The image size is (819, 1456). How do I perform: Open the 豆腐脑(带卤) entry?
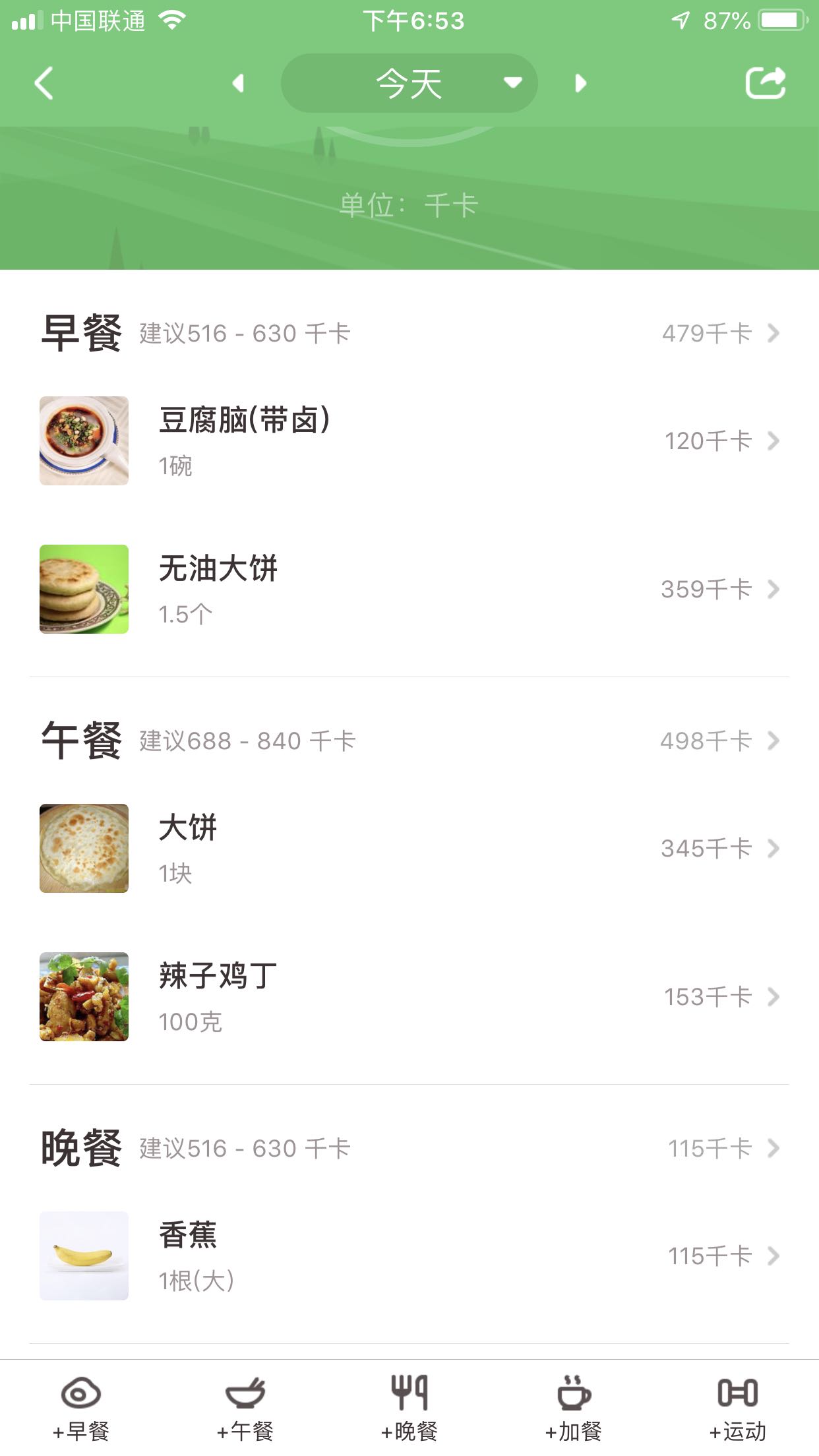tap(409, 440)
